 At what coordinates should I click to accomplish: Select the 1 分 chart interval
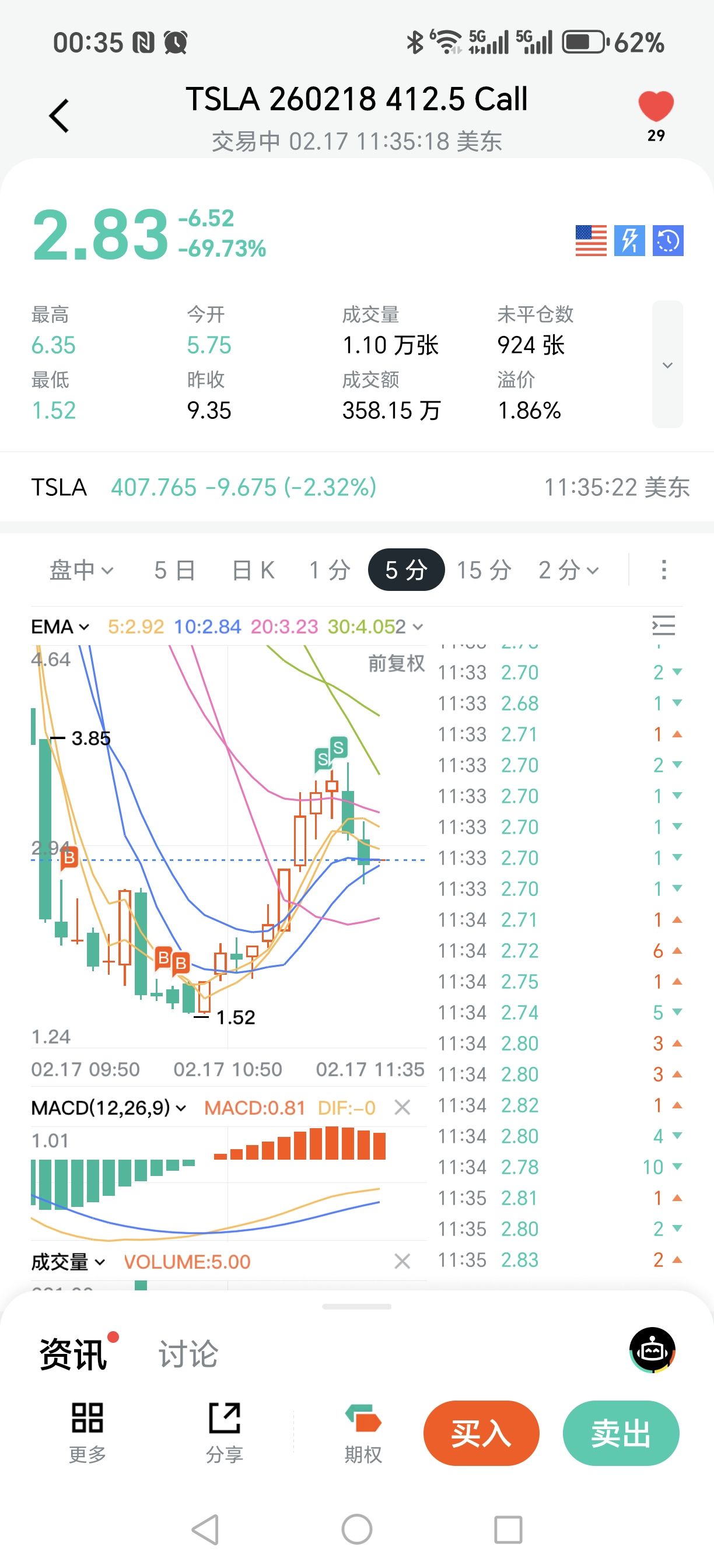[x=330, y=570]
